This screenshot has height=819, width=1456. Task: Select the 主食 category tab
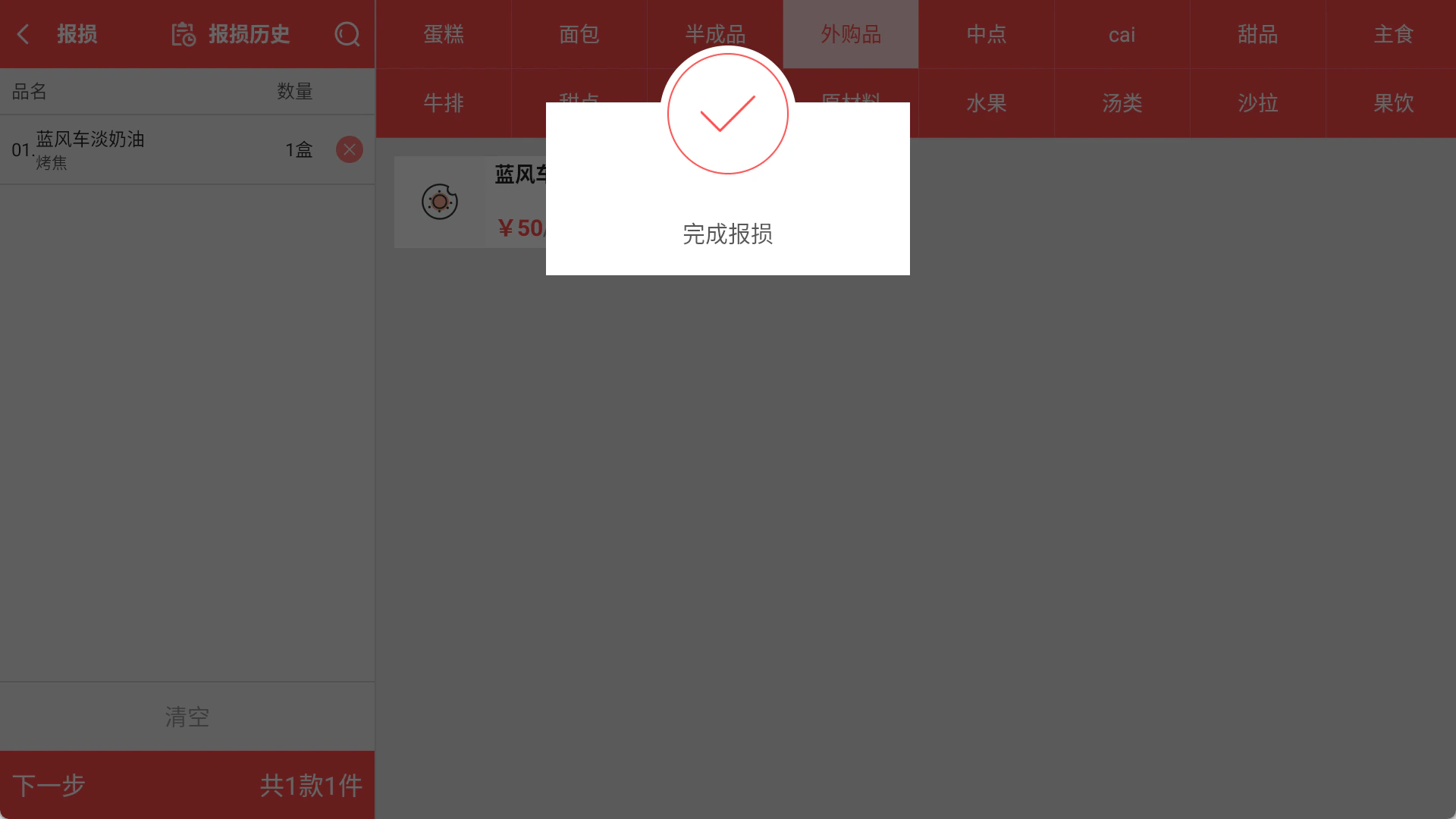(x=1393, y=34)
